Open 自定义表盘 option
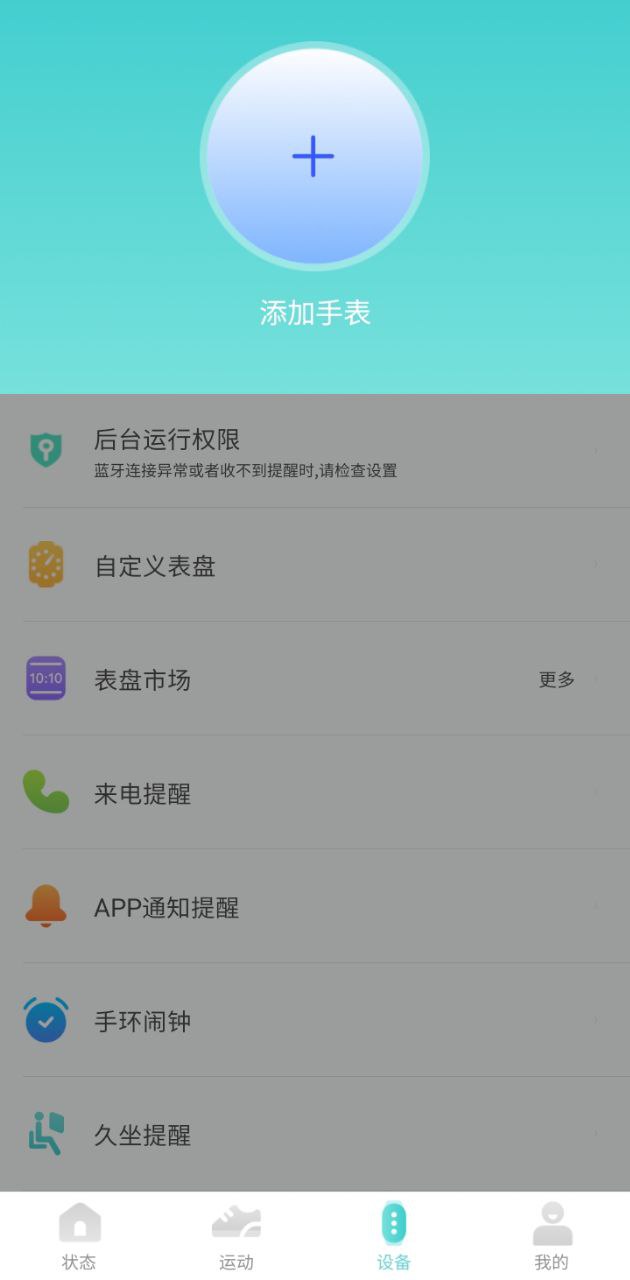 click(314, 566)
